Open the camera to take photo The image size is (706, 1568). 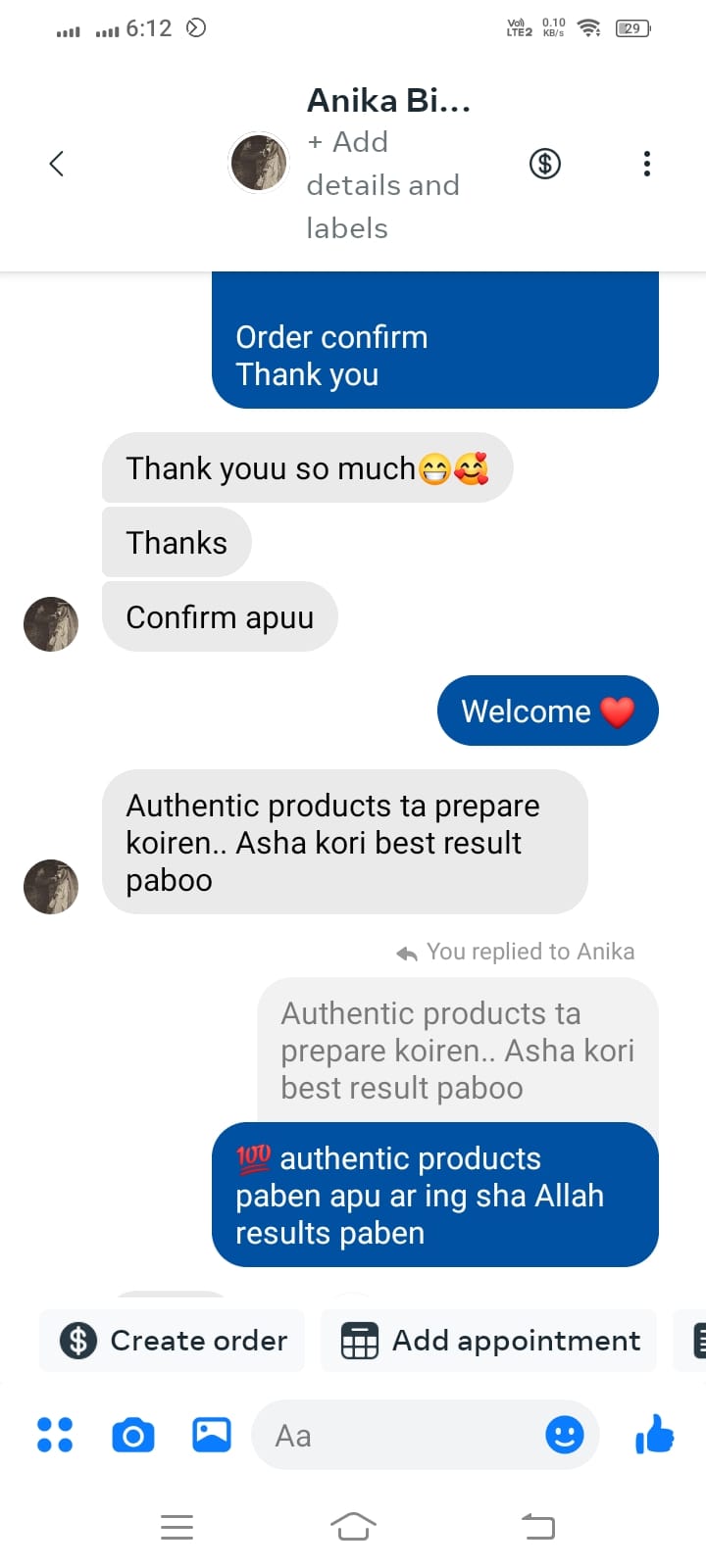tap(133, 1435)
